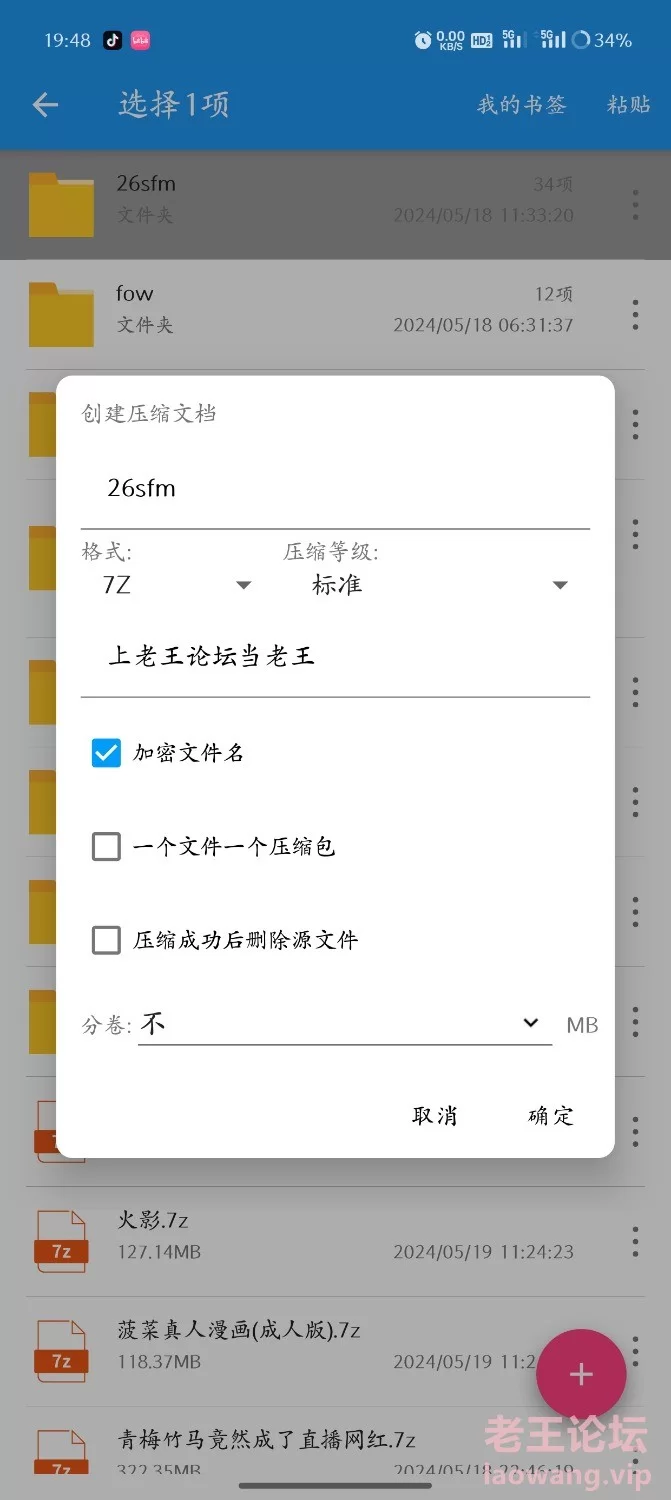The image size is (671, 1500).
Task: Confirm compression with 确定
Action: (551, 1116)
